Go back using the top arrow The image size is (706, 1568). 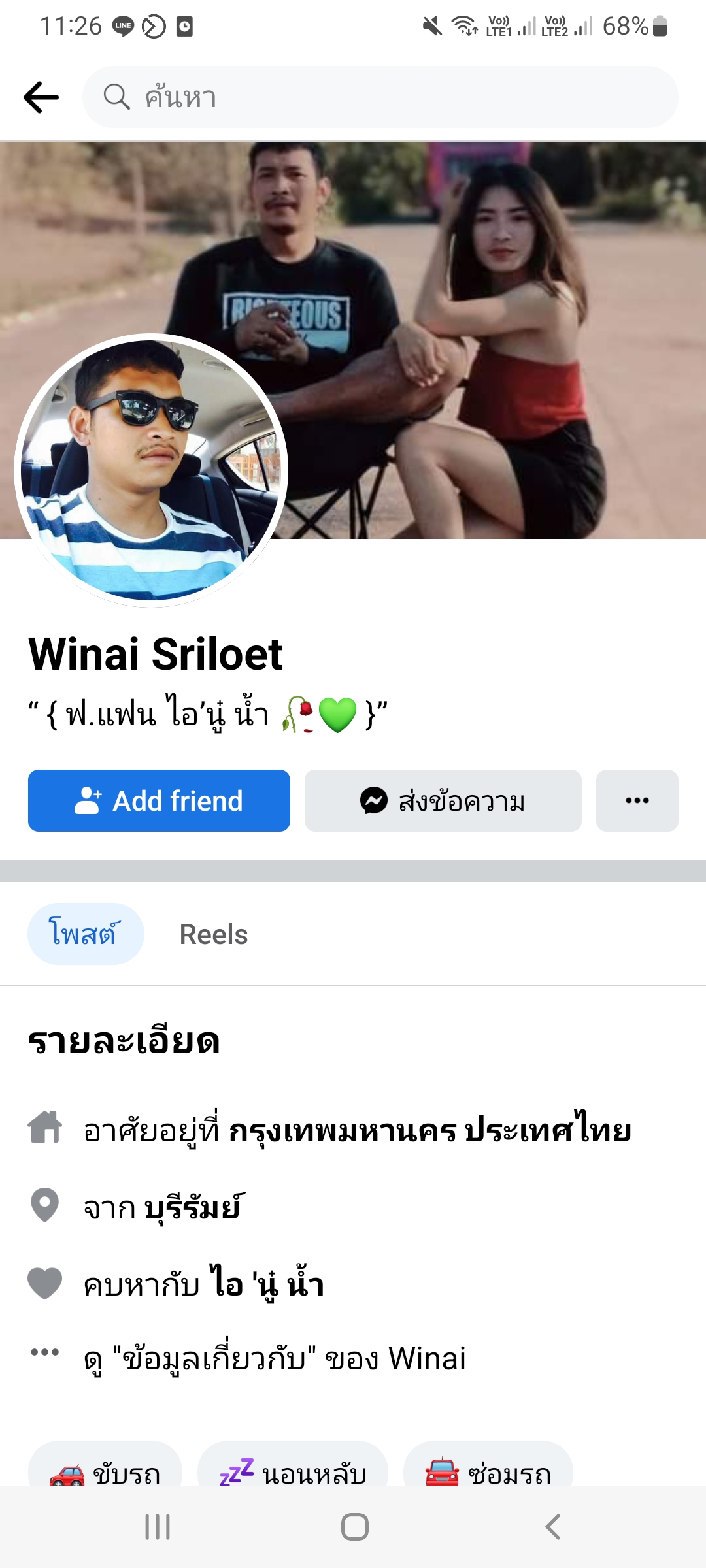point(41,97)
